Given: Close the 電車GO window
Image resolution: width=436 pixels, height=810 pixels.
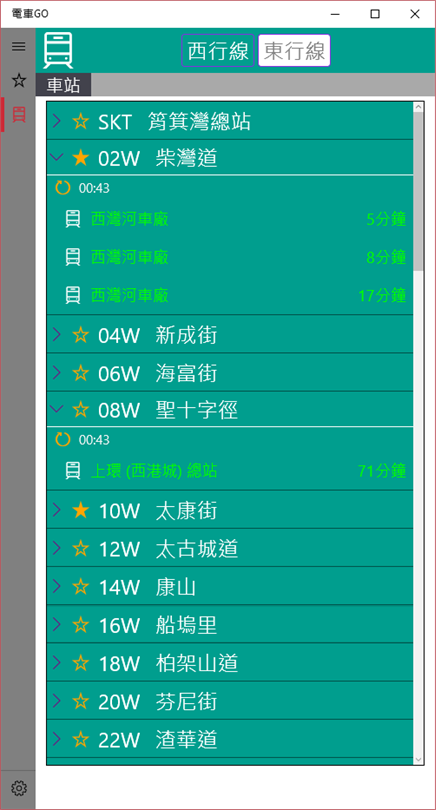Looking at the screenshot, I should (415, 14).
